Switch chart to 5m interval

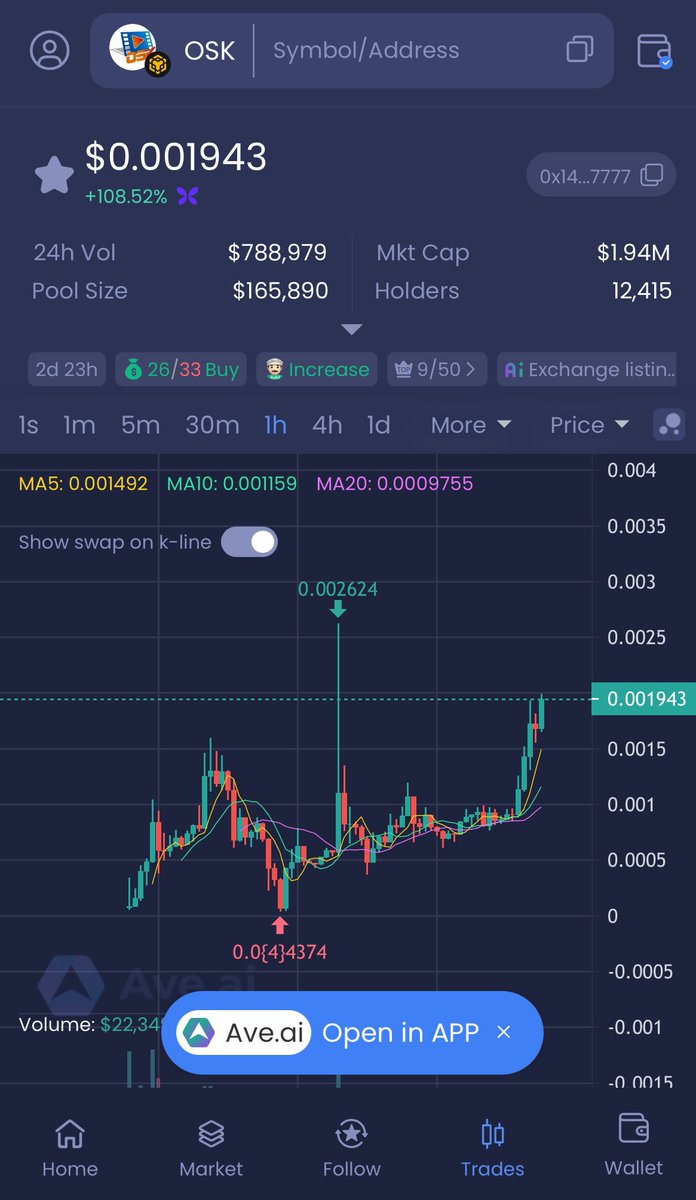point(140,425)
